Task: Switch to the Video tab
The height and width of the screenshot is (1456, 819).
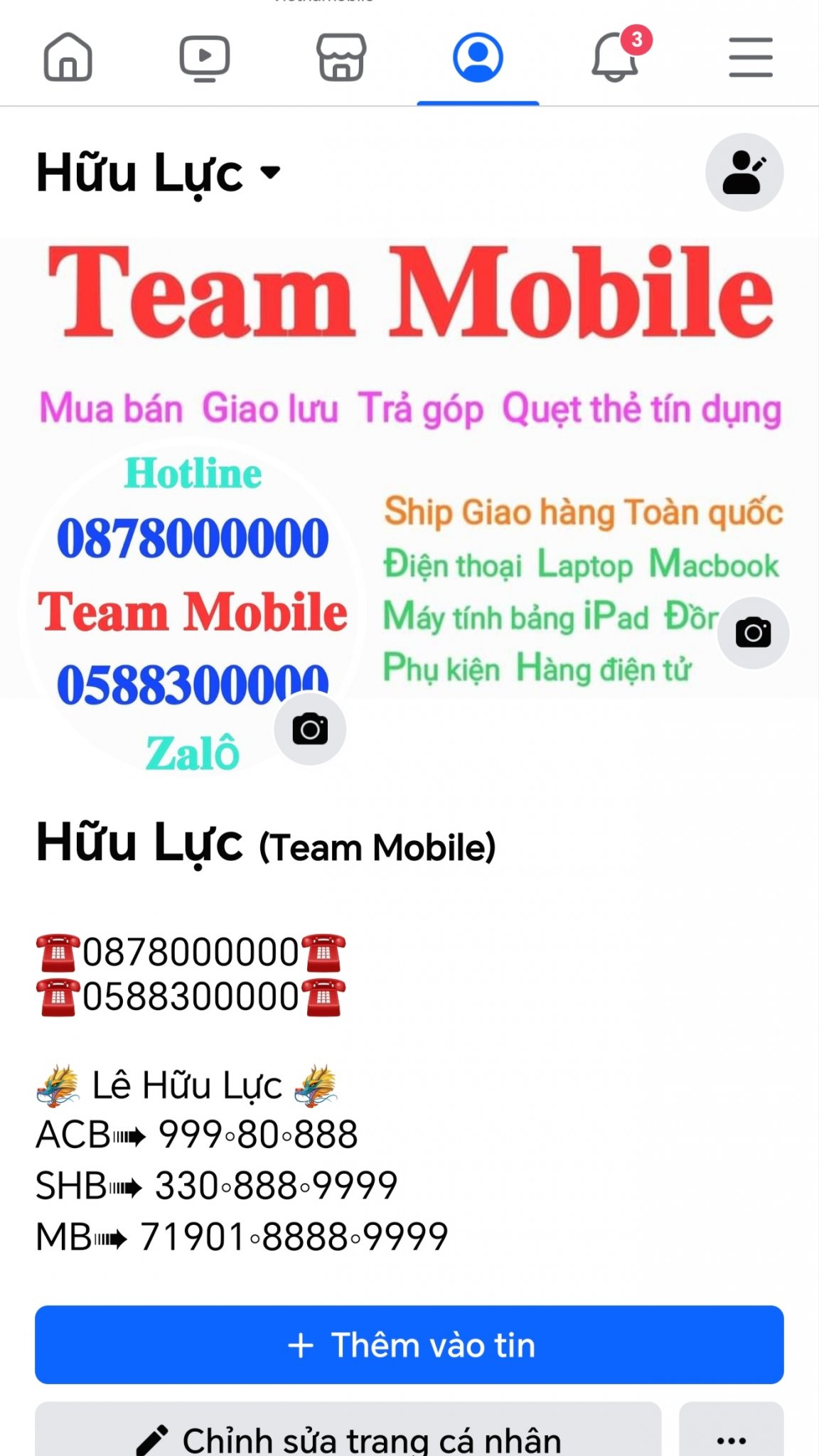Action: [205, 58]
